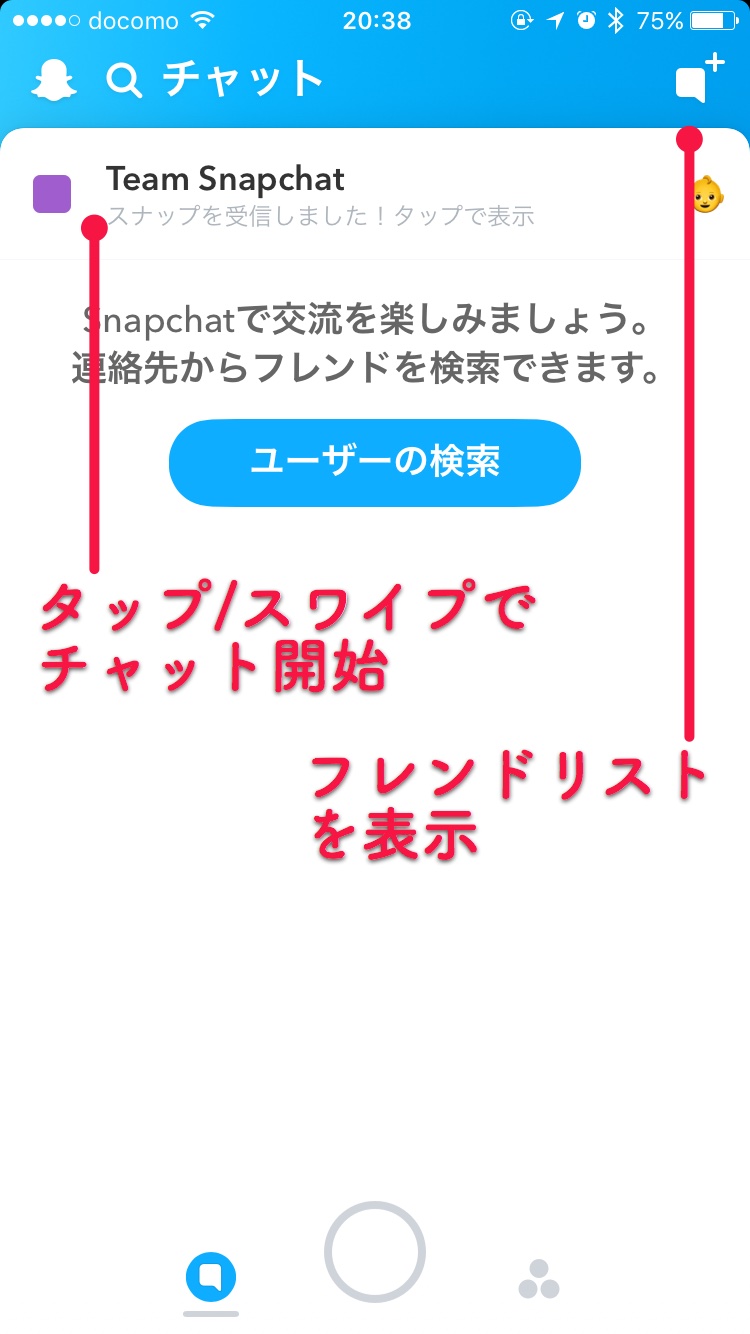Viewport: 750px width, 1334px height.
Task: Switch to the chat tab at bottom
Action: tap(211, 1277)
